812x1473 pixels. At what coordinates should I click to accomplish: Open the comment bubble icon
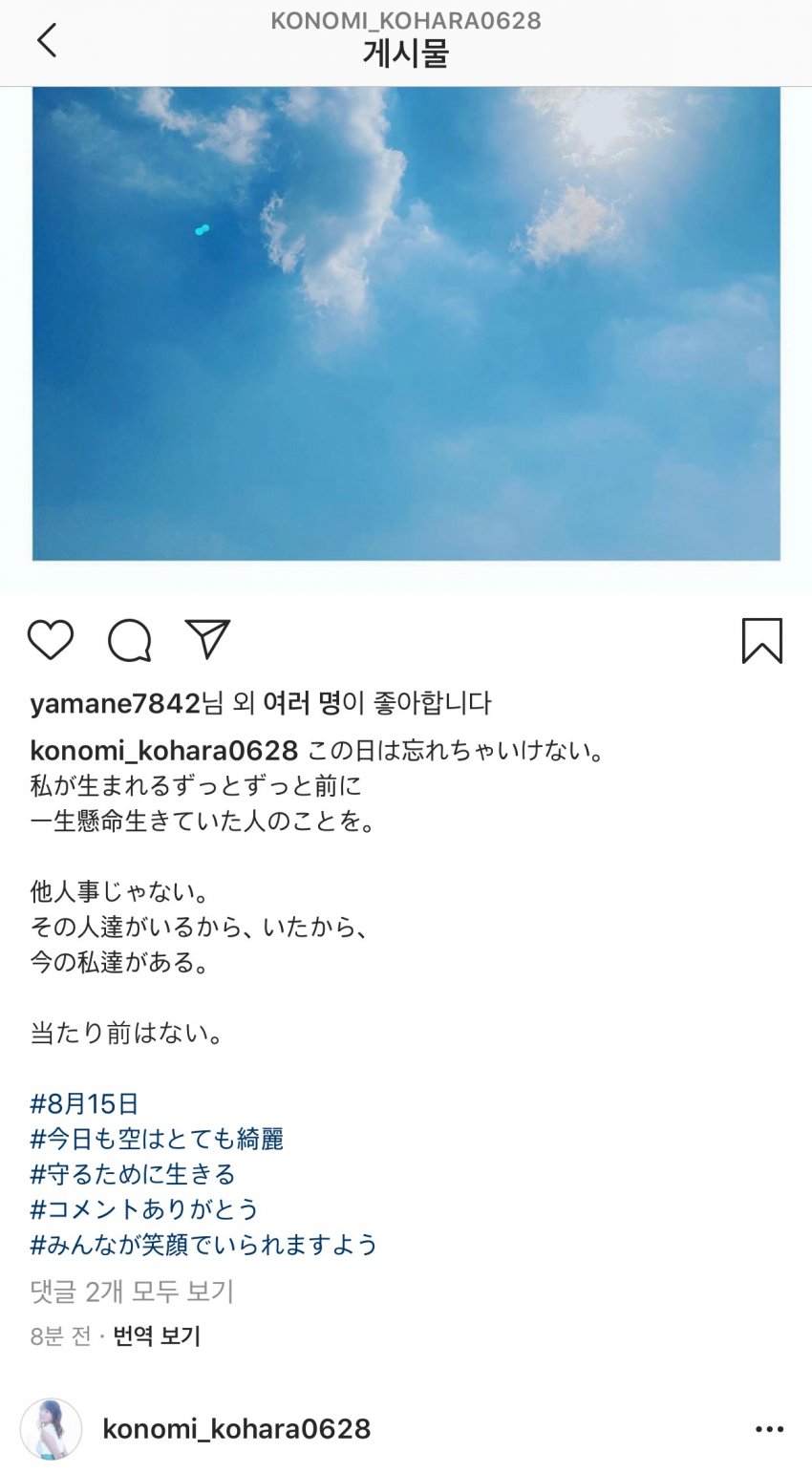coord(130,640)
